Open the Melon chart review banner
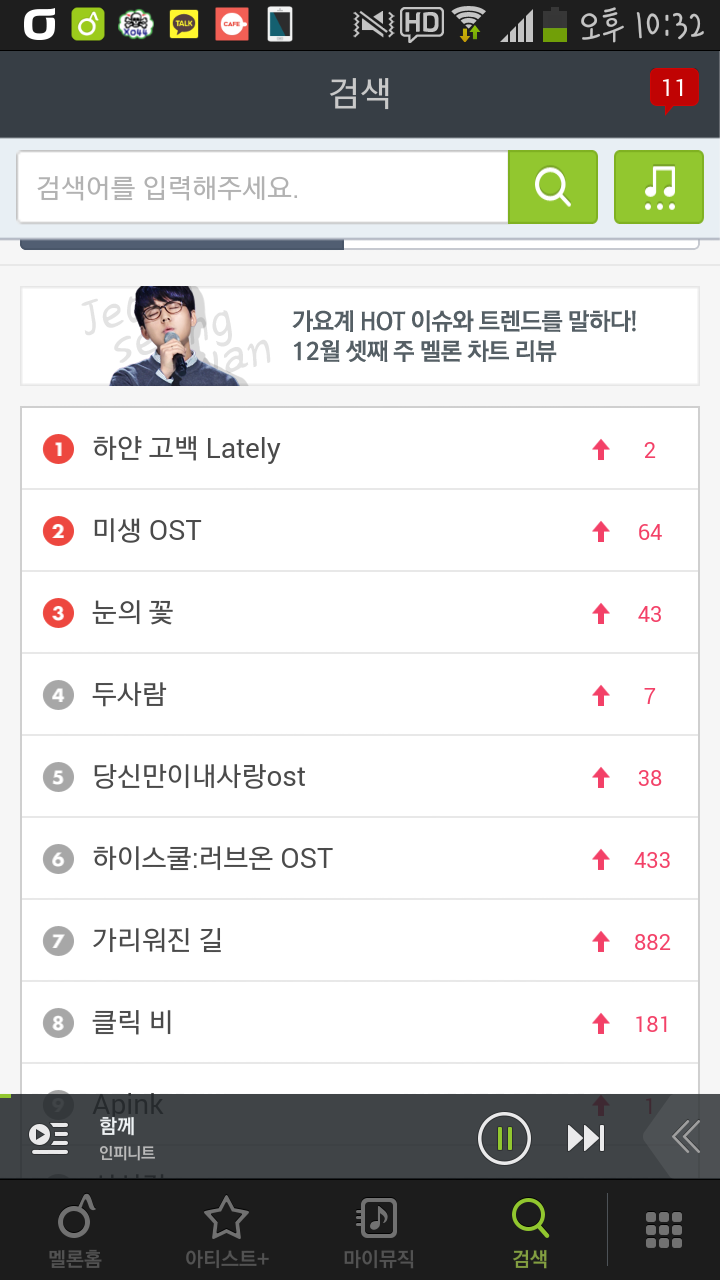720x1280 pixels. [360, 336]
